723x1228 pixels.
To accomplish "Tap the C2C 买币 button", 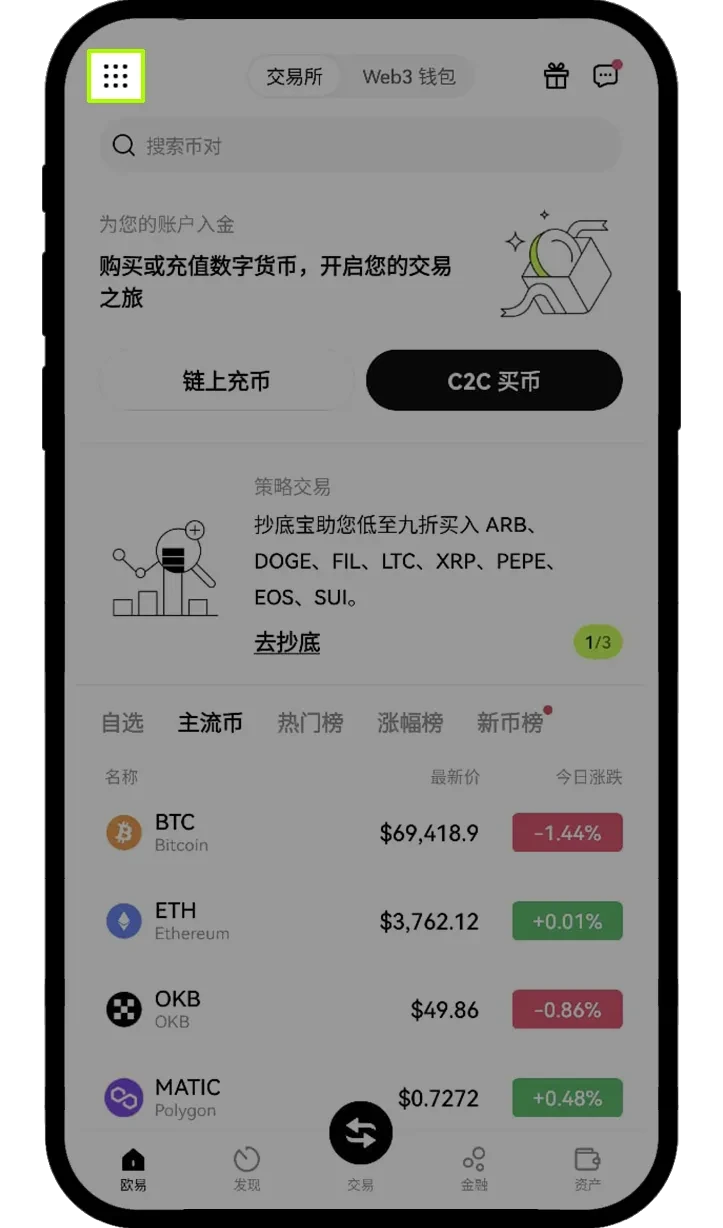I will click(494, 381).
